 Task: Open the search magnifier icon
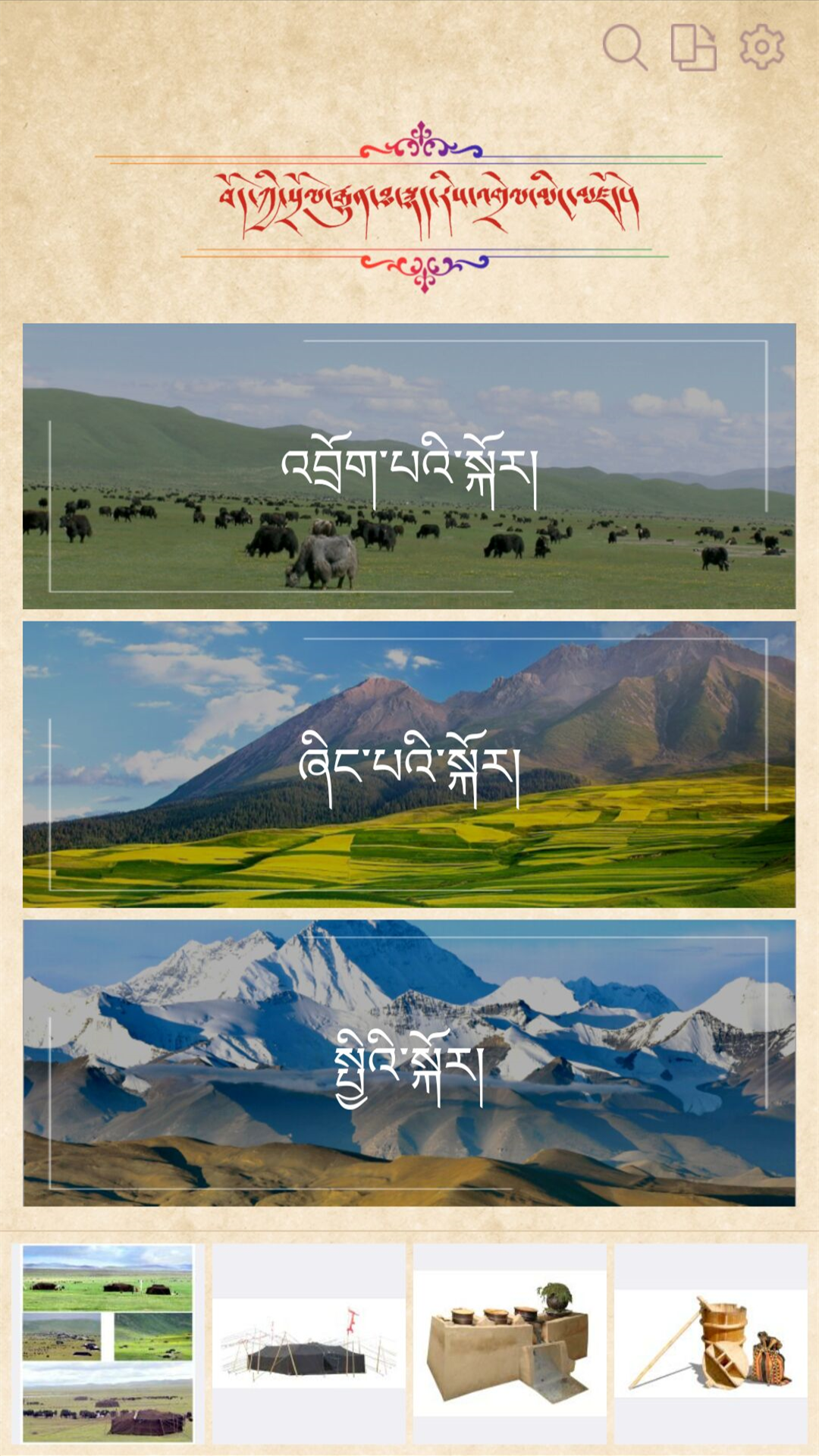click(x=624, y=47)
